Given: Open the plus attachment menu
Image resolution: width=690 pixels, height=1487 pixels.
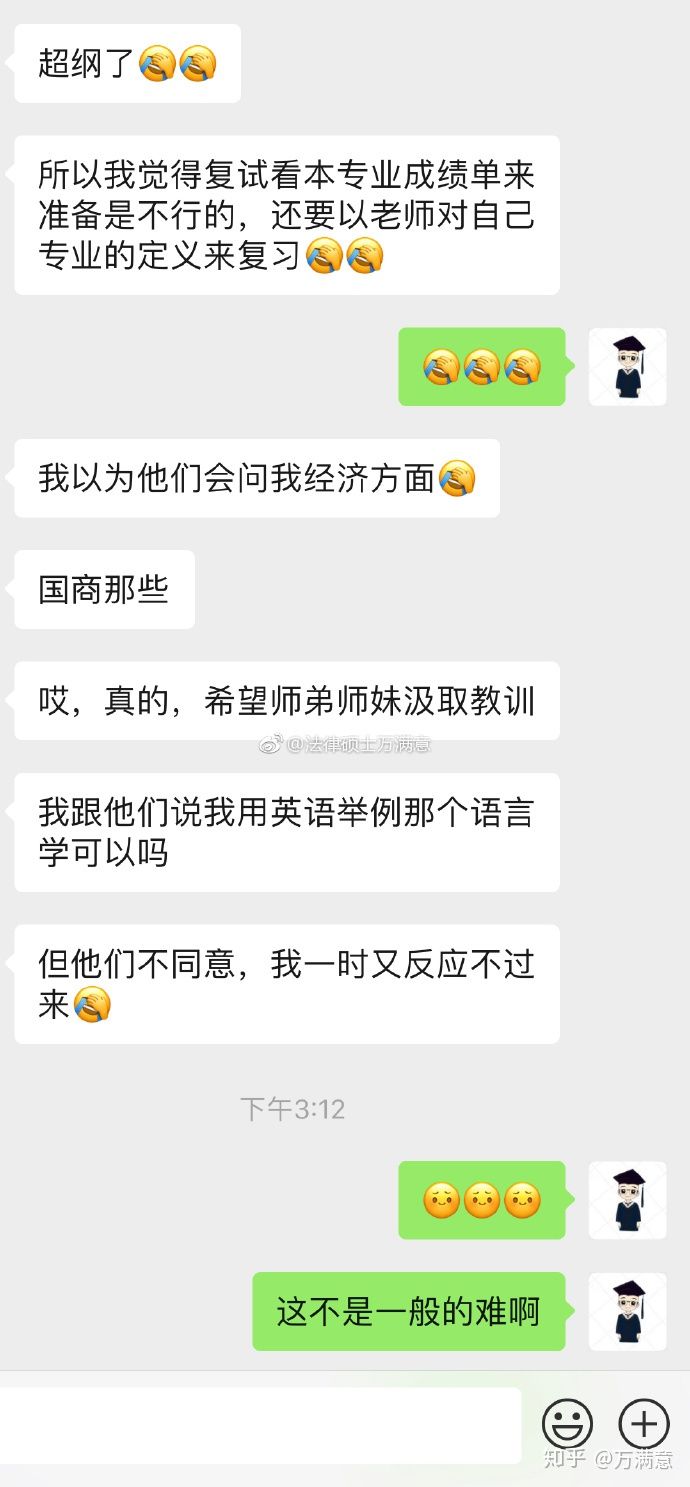Looking at the screenshot, I should 644,1424.
